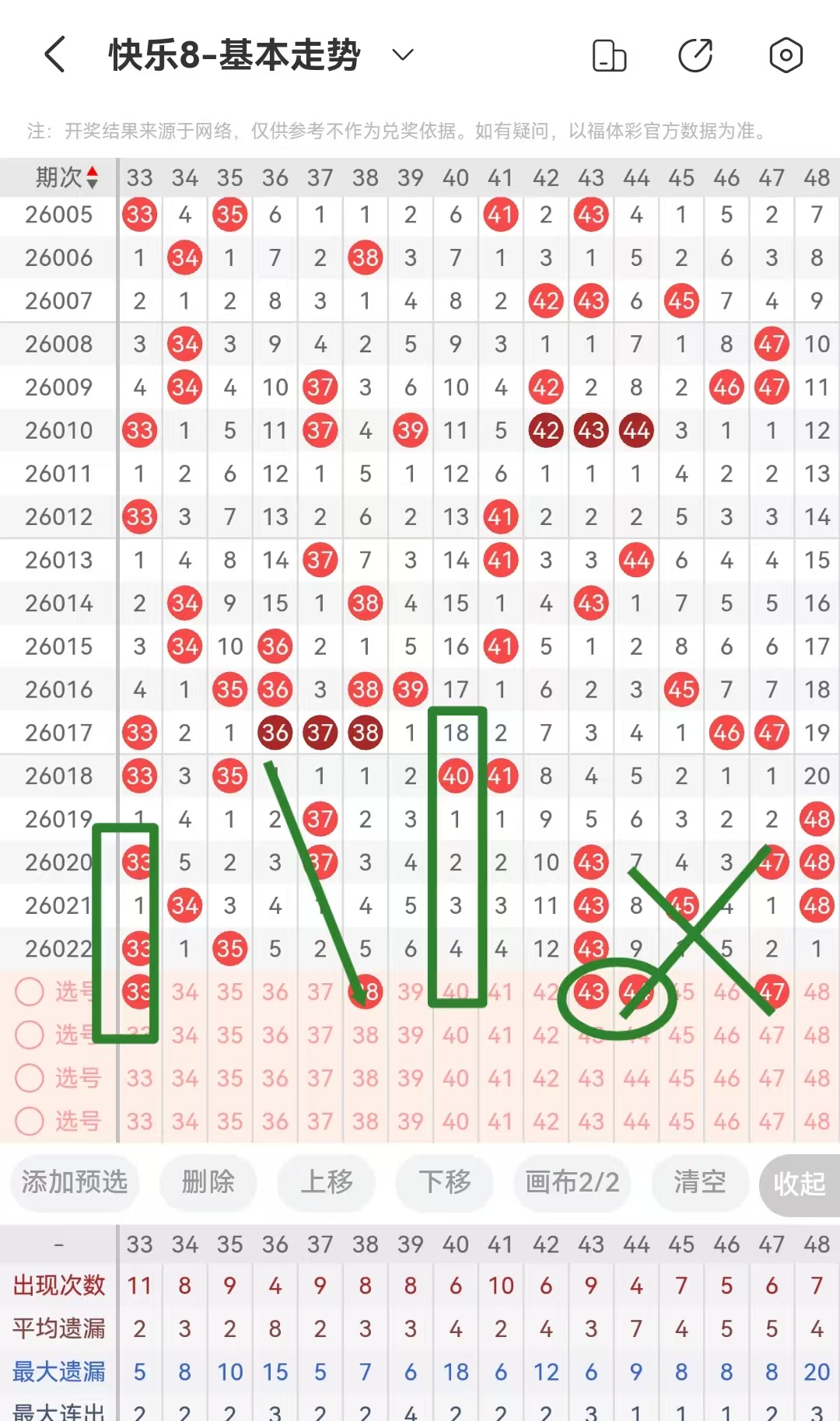Viewport: 840px width, 1421px height.
Task: Tap 添加预选 to add a preselection
Action: (x=75, y=1182)
